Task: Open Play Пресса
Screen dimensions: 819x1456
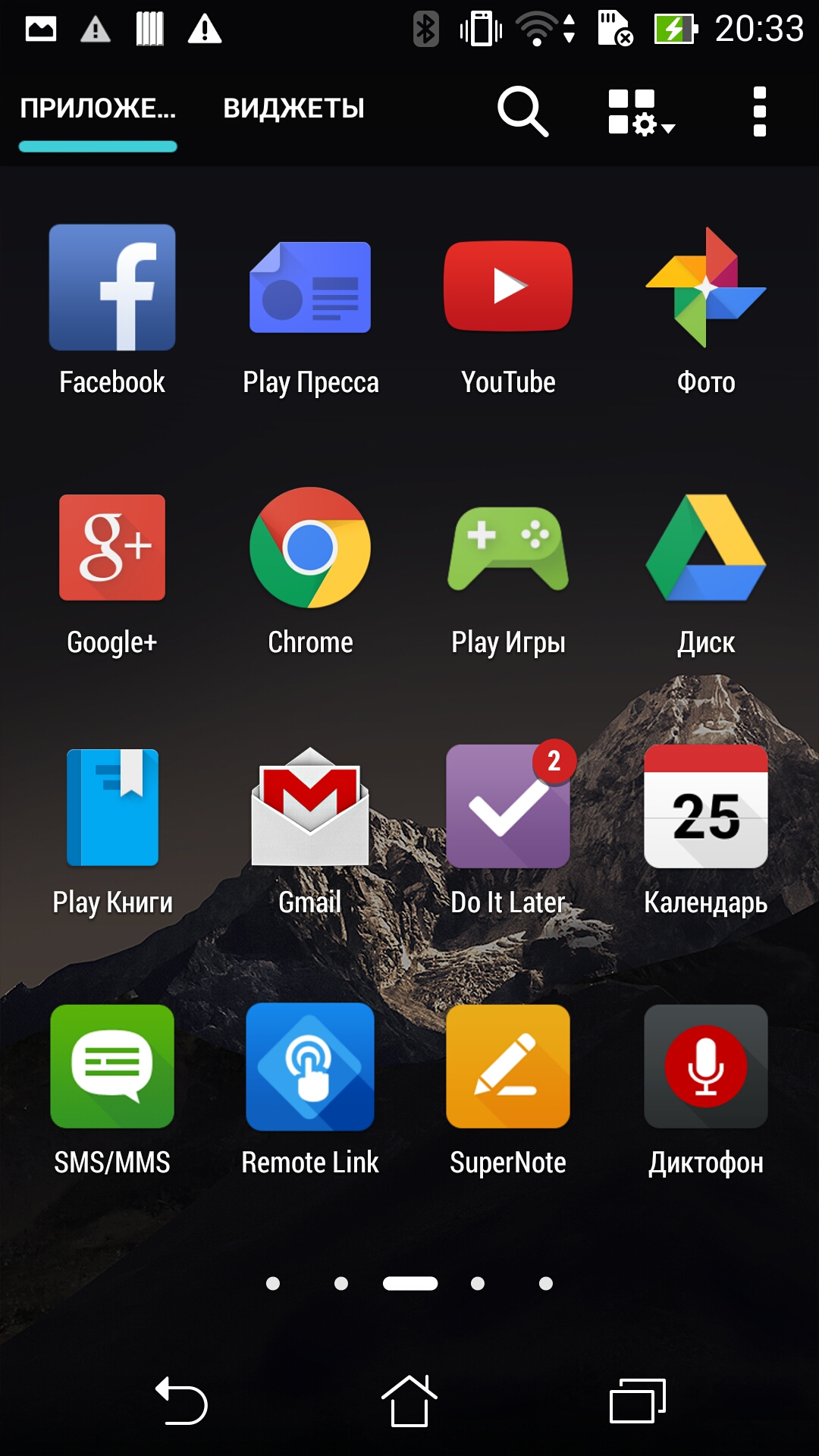Action: 310,288
